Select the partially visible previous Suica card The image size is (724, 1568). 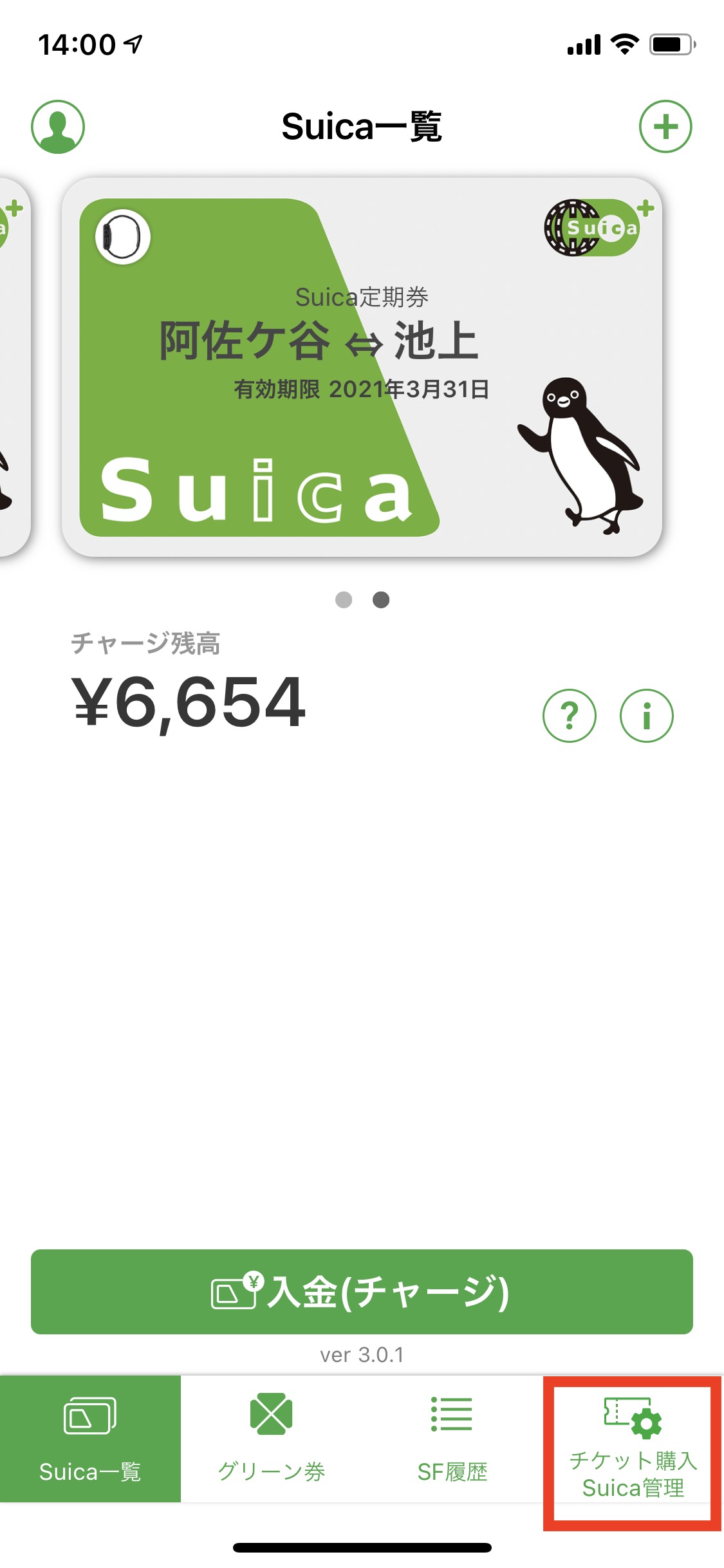13,367
